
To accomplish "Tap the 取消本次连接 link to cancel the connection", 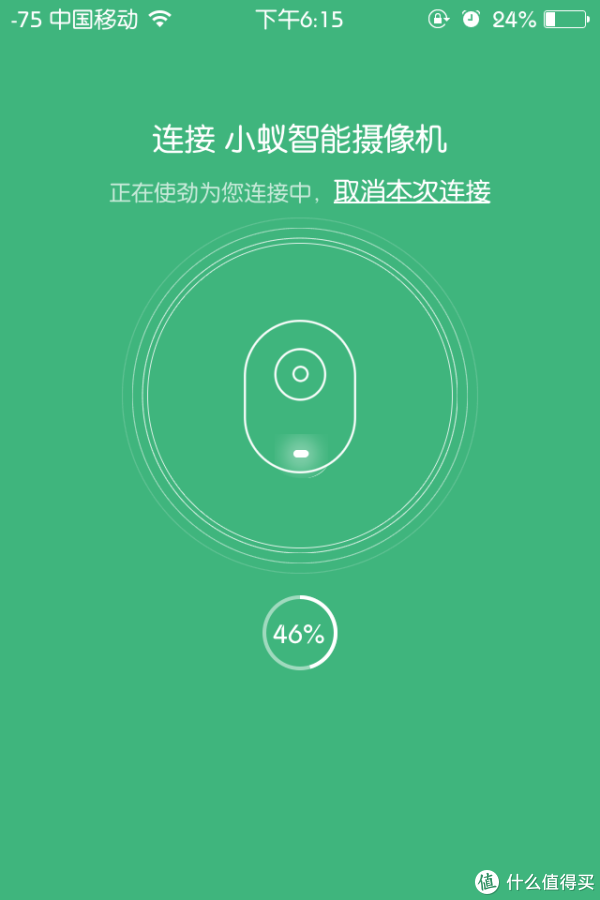I will 412,192.
